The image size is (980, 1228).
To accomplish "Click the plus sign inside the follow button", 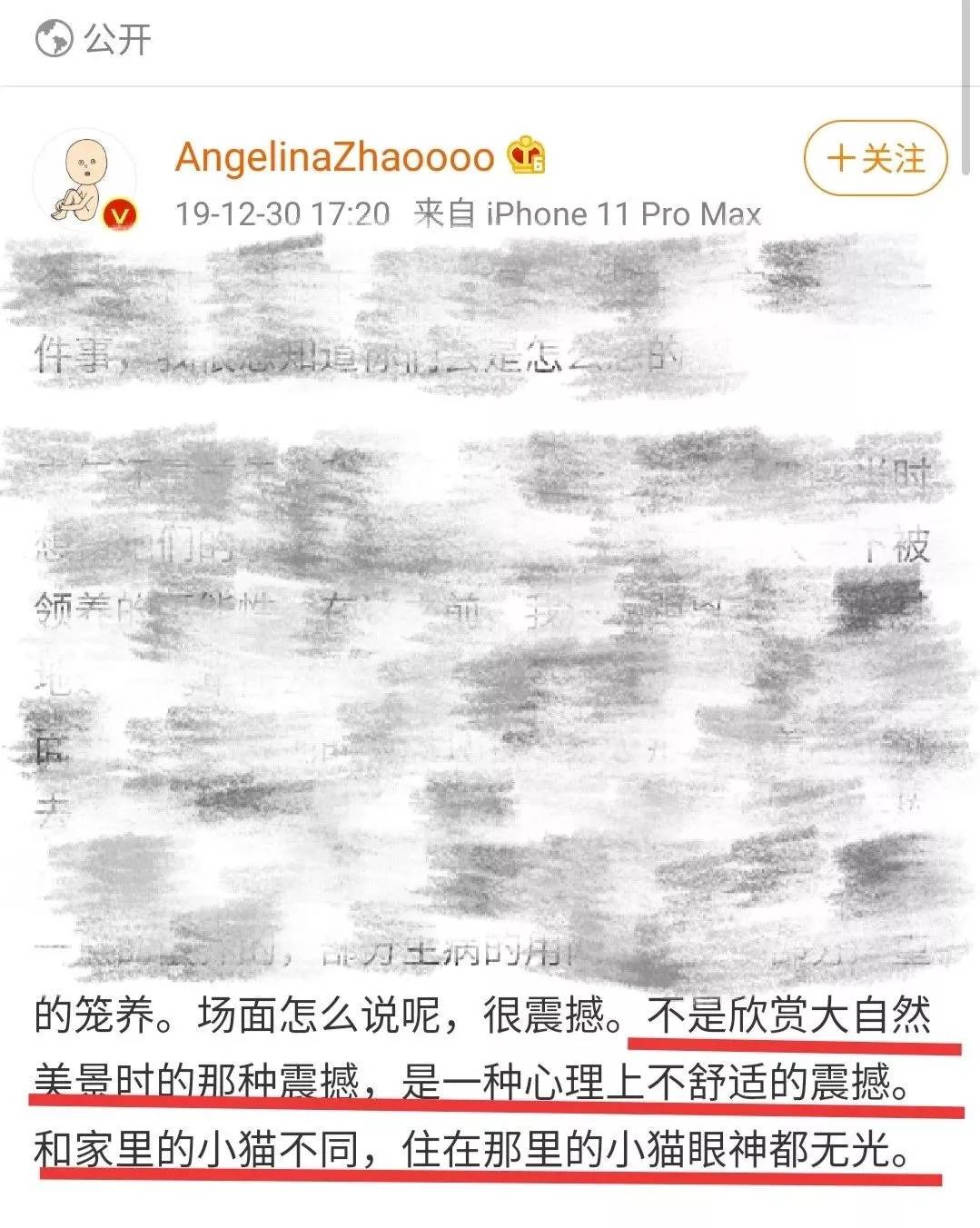I will tap(840, 158).
